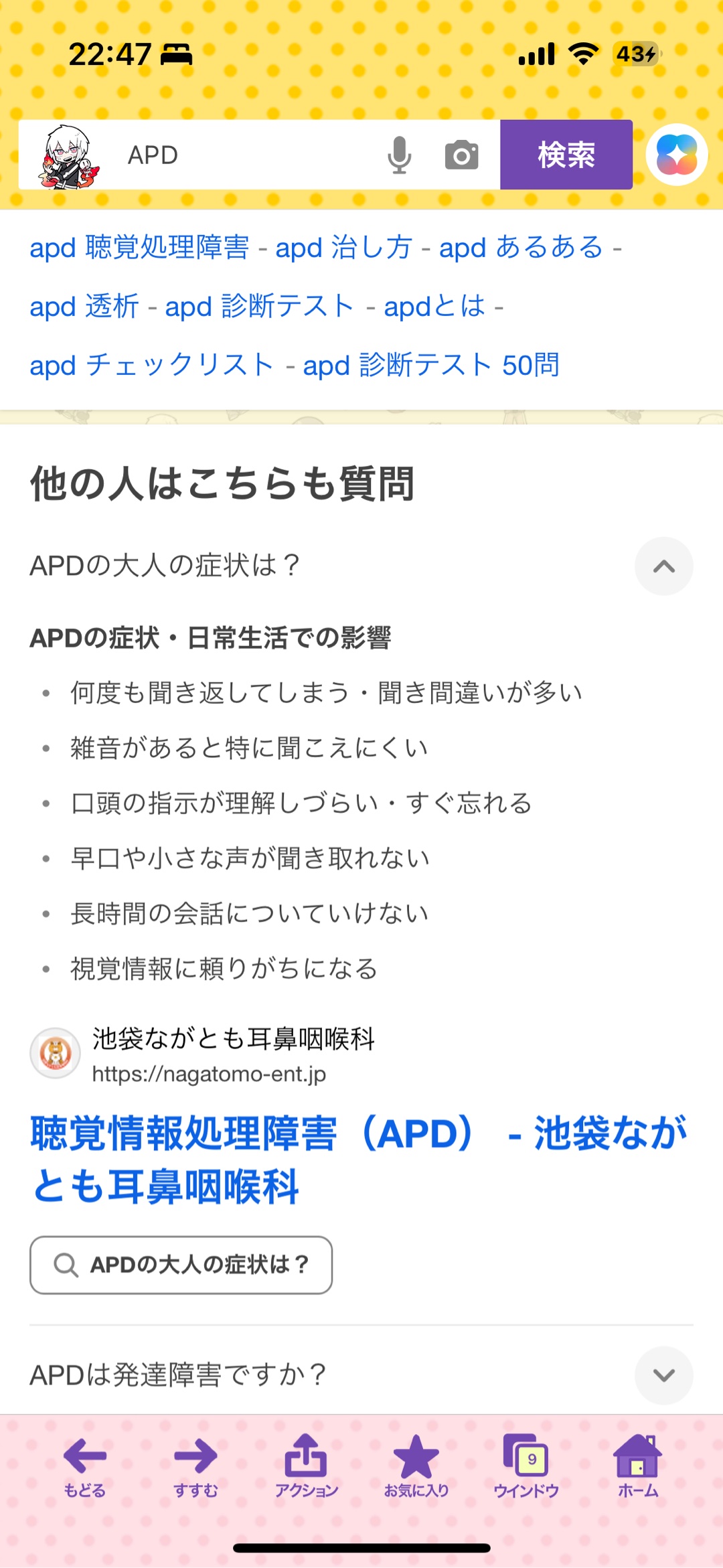
Task: Open related search apd 聴覚処理障害
Action: [139, 248]
